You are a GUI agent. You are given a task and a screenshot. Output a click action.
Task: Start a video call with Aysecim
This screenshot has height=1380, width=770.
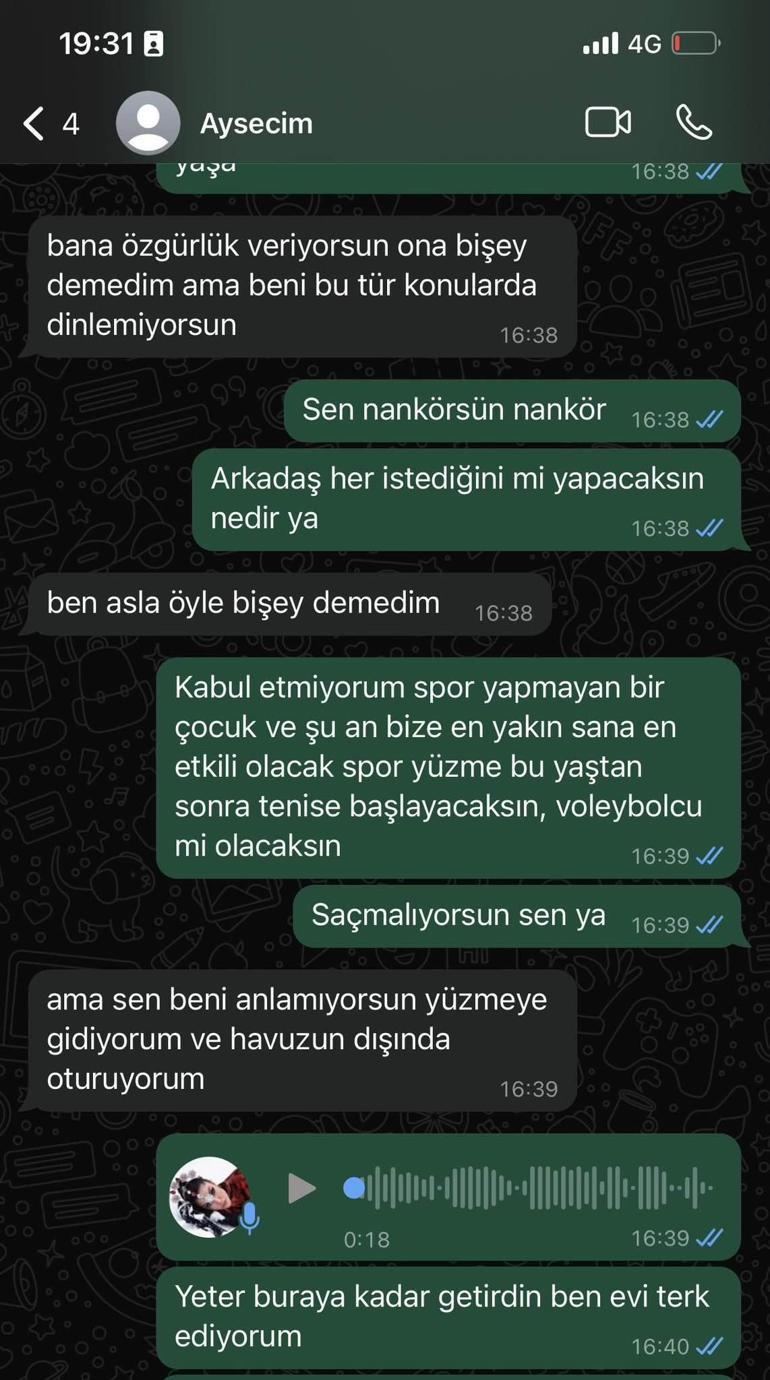(x=607, y=123)
